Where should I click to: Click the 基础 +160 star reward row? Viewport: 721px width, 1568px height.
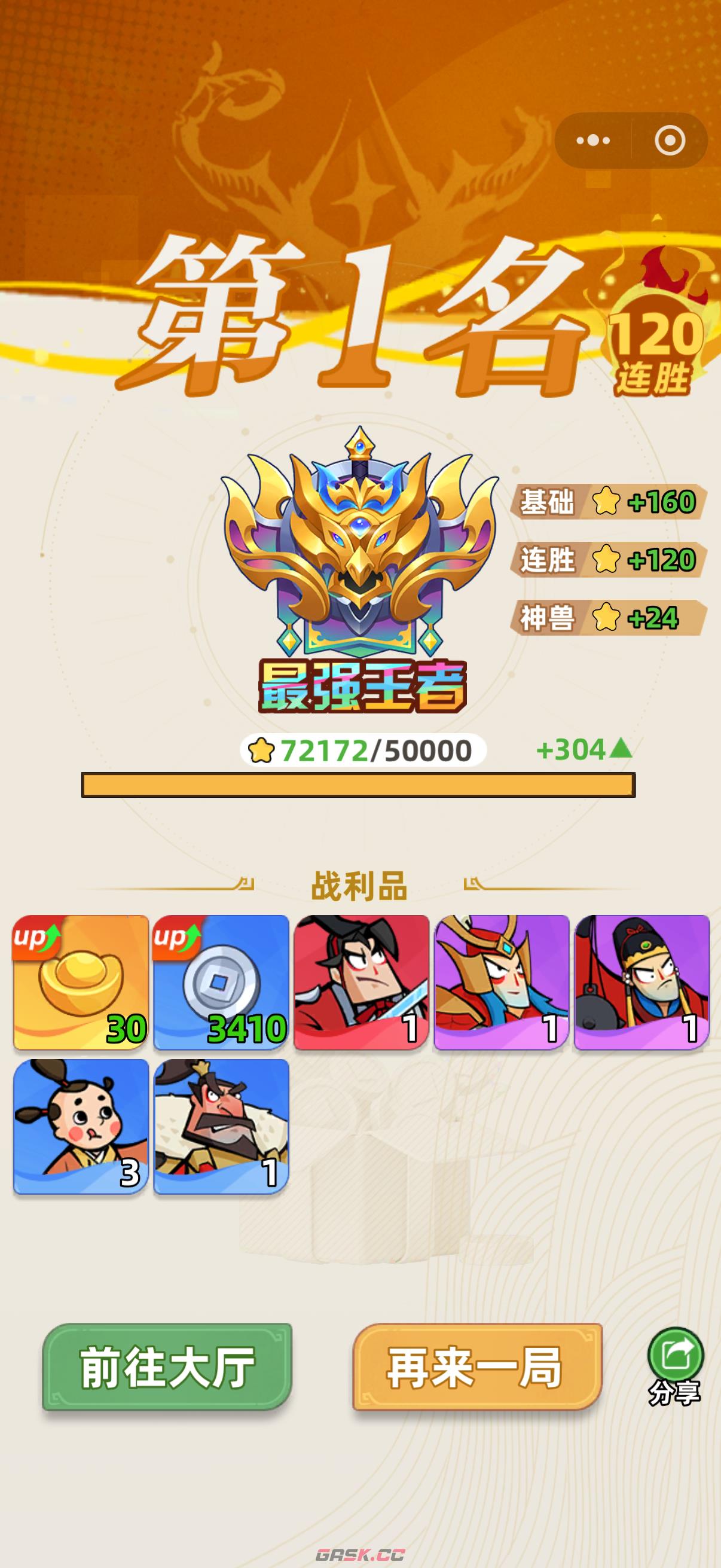click(x=609, y=501)
